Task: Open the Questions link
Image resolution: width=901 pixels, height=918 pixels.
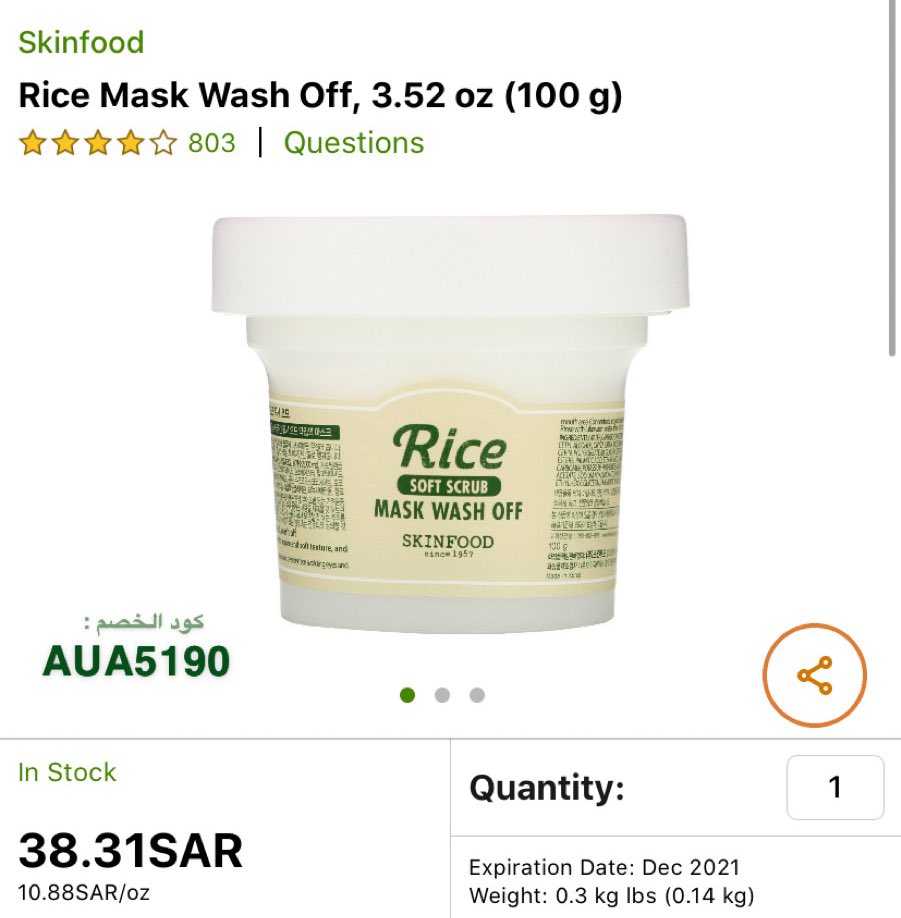Action: click(x=353, y=143)
